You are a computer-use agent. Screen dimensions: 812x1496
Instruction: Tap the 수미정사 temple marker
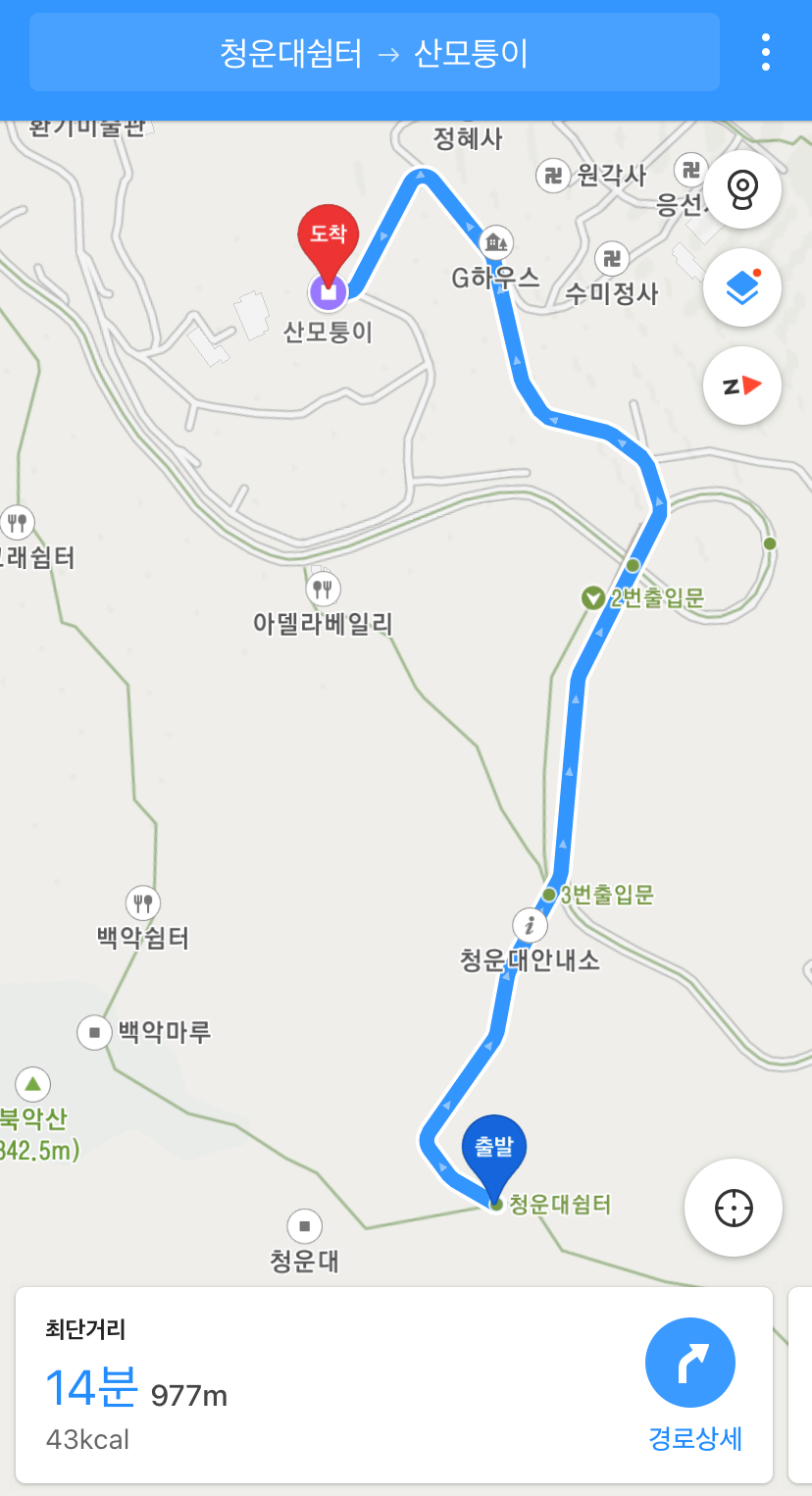tap(610, 258)
